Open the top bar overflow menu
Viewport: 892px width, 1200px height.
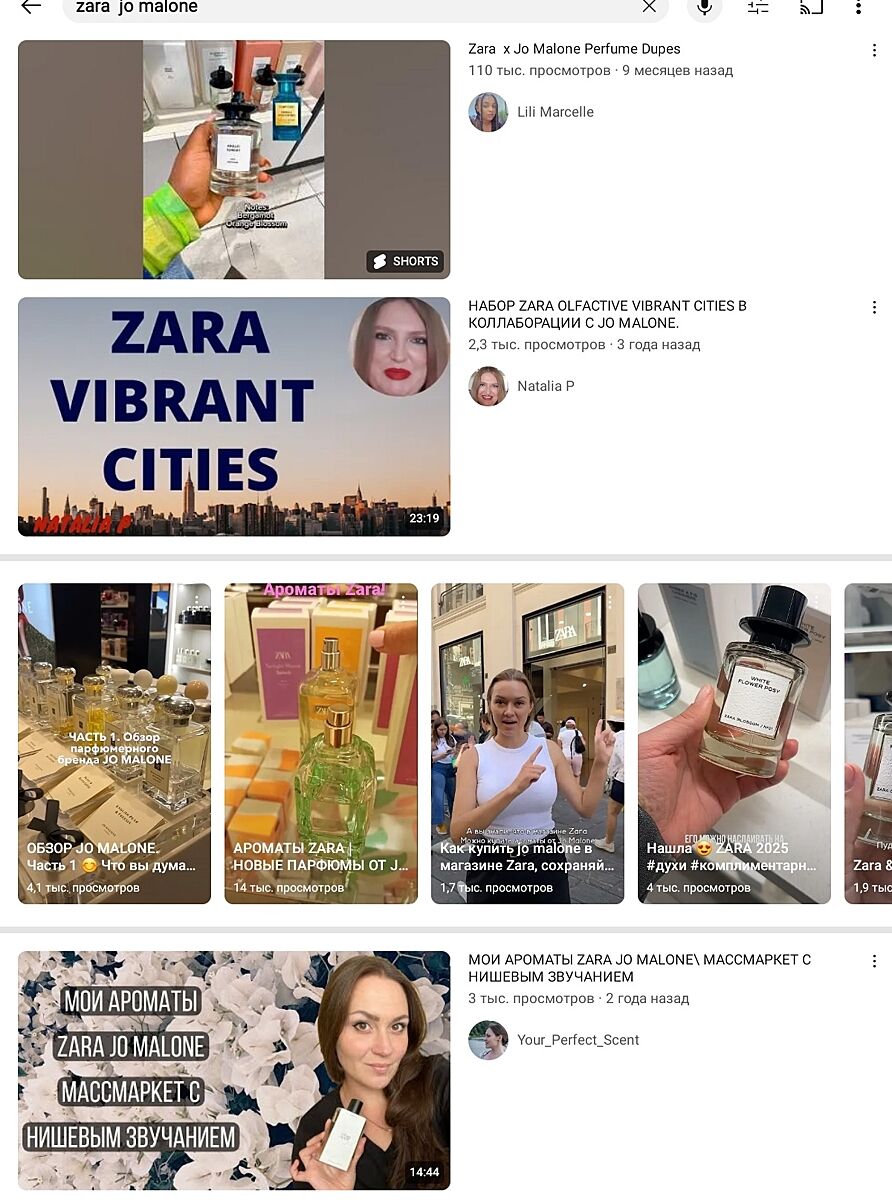pos(858,7)
